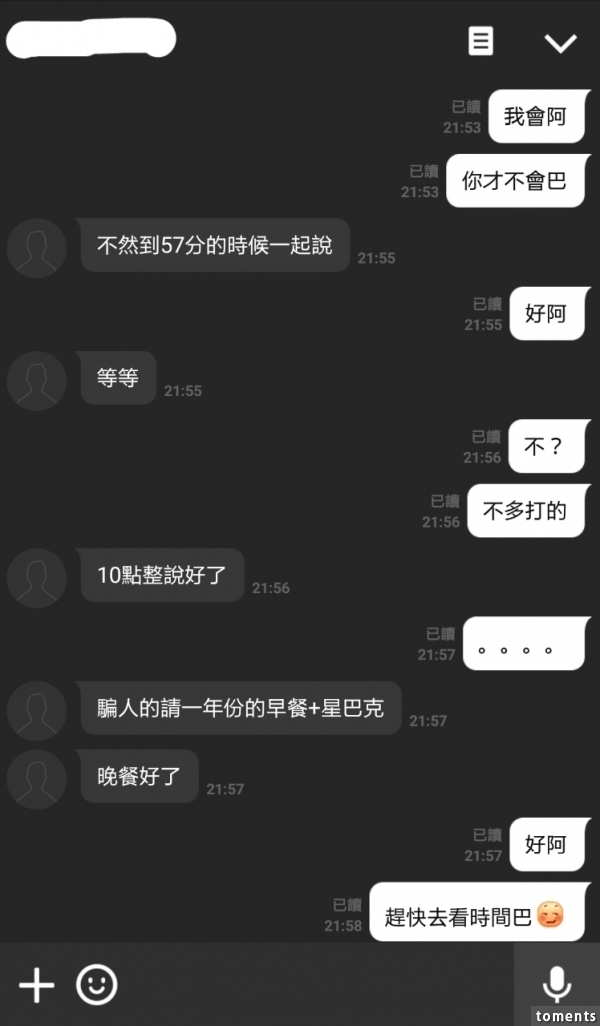Screen dimensions: 600x1026
Task: Open the plus attachment menu
Action: pyautogui.click(x=37, y=985)
